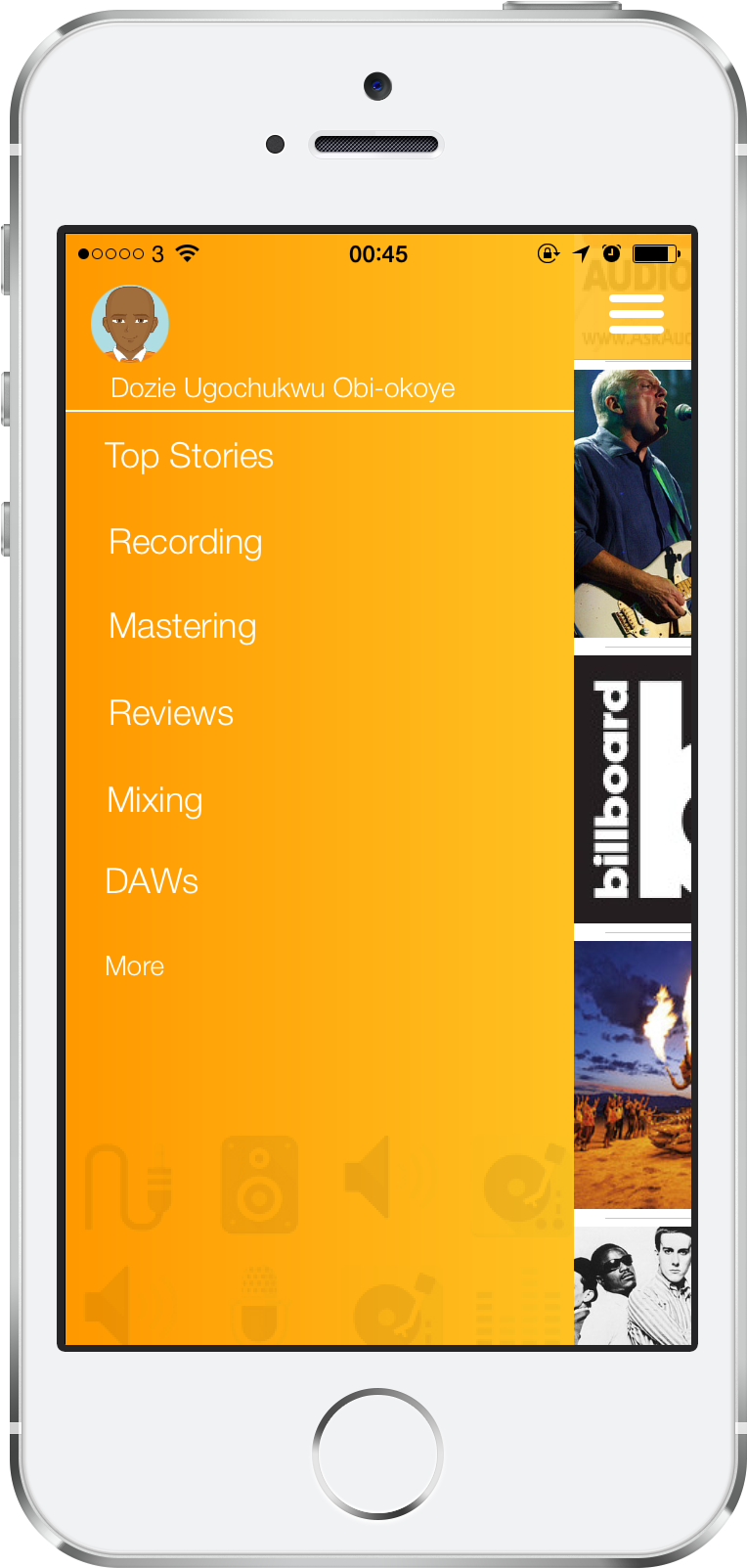Open Dozie Ugochukwu Obi-okoye's profile picture
This screenshot has height=1568, width=747.
[x=130, y=324]
